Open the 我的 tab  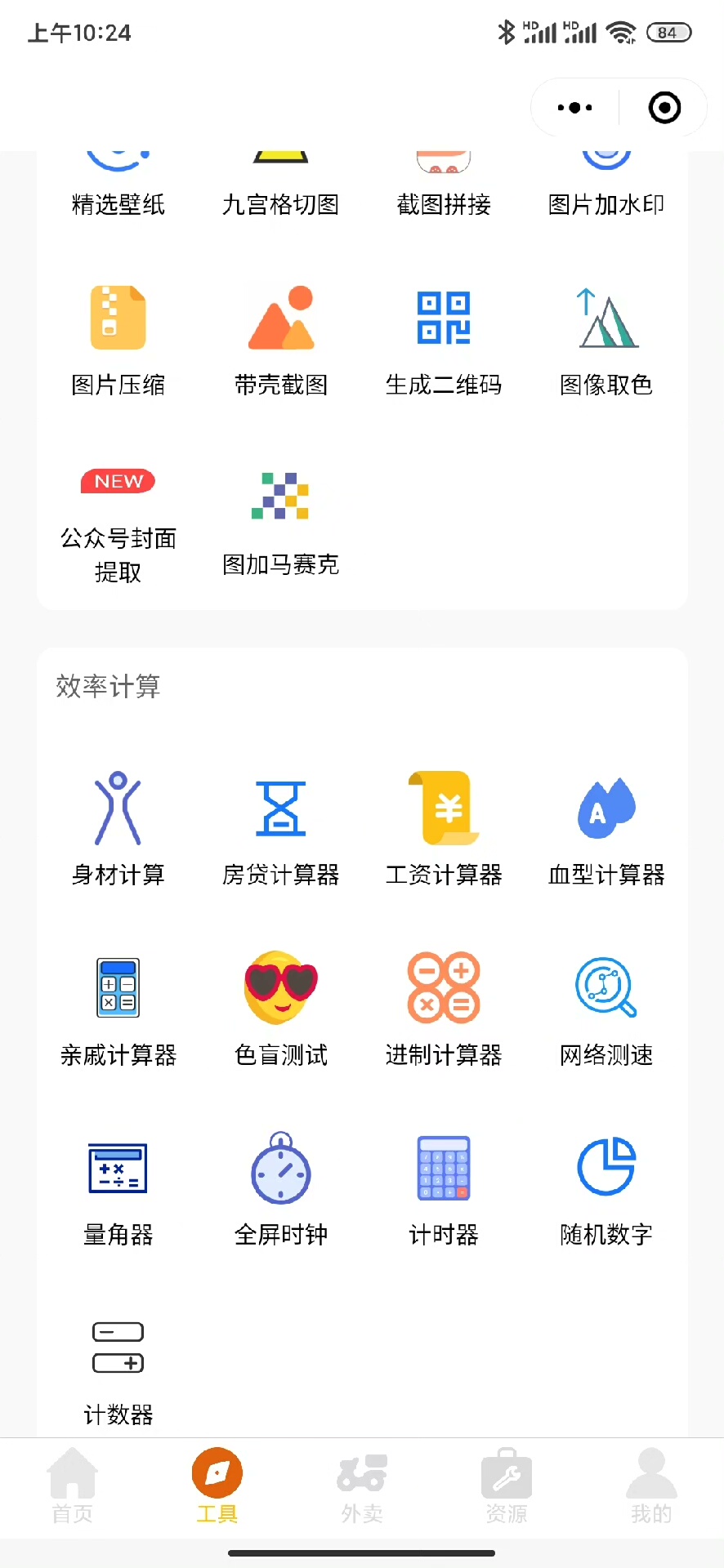click(x=651, y=1486)
